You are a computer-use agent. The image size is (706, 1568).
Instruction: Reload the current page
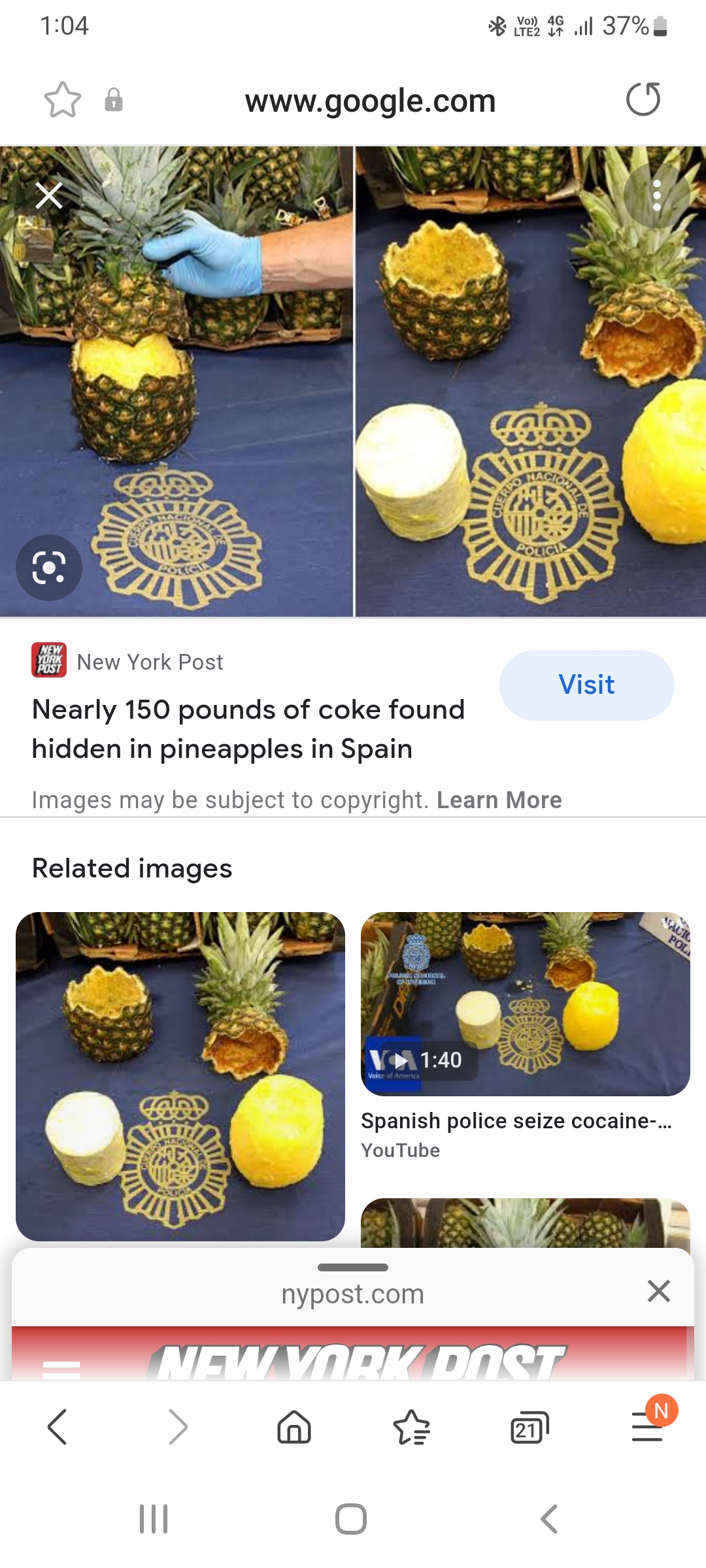[x=643, y=100]
